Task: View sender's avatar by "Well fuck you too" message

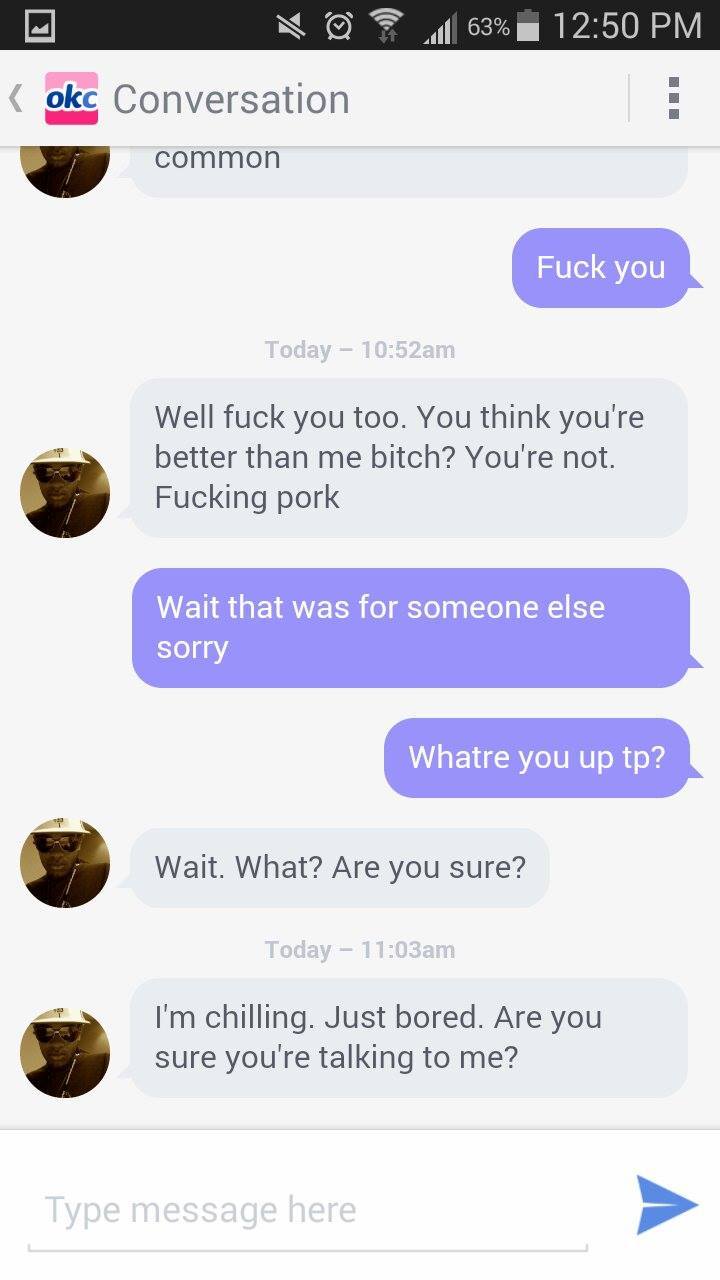Action: [x=65, y=493]
